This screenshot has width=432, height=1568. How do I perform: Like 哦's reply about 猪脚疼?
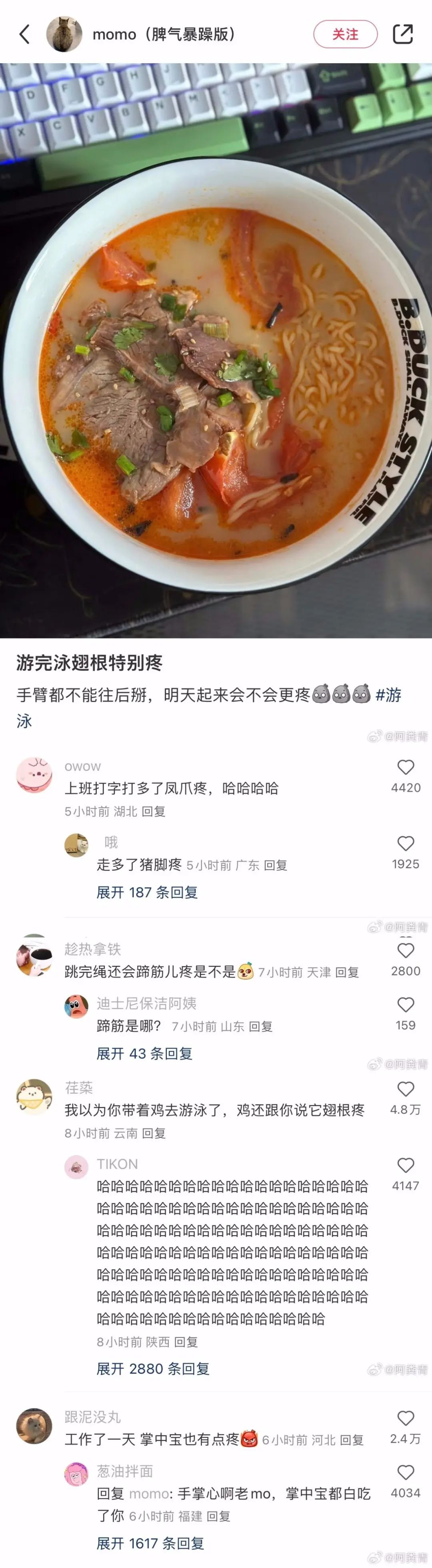[405, 844]
